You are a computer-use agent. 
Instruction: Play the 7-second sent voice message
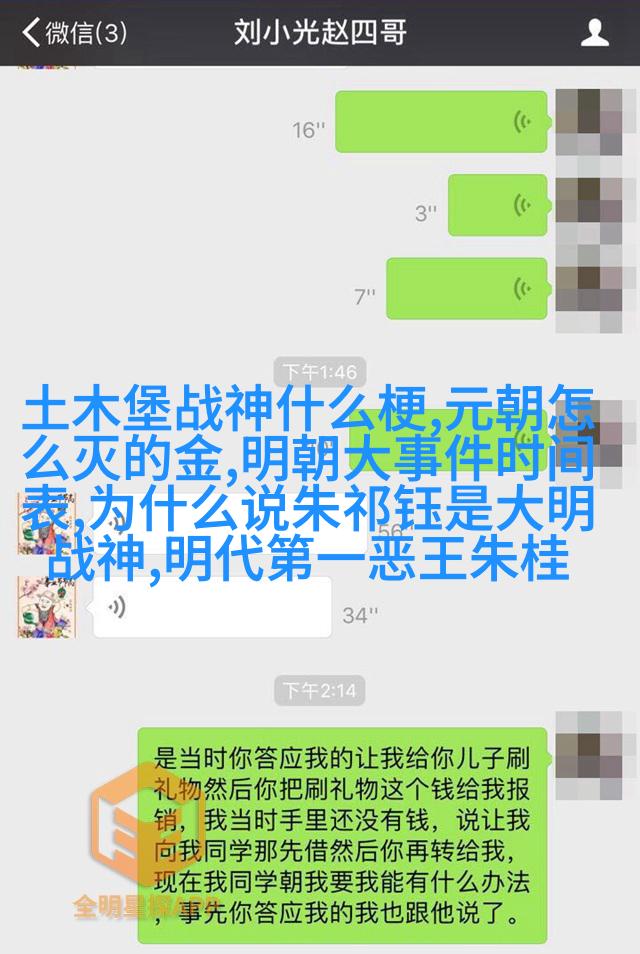[x=466, y=288]
